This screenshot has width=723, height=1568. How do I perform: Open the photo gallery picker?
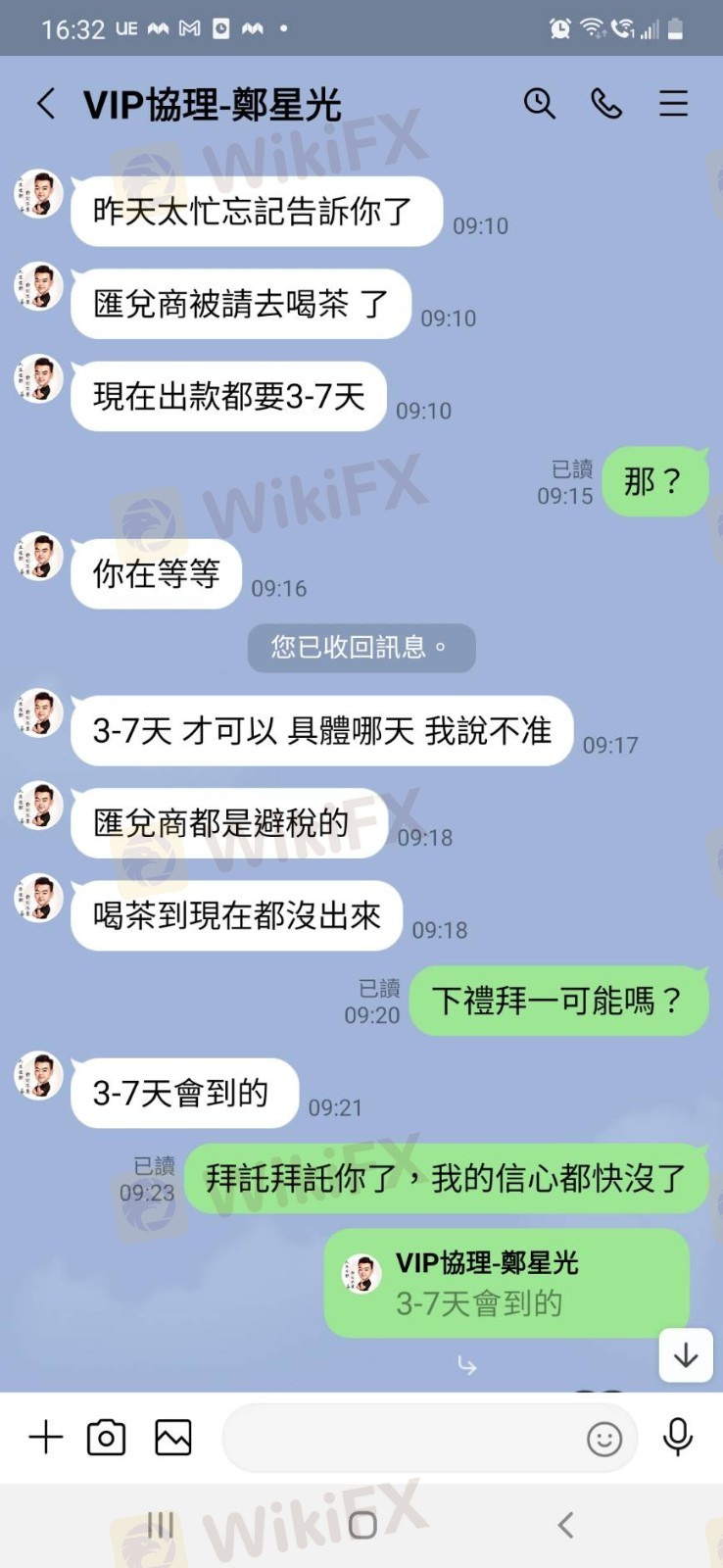[x=172, y=1438]
